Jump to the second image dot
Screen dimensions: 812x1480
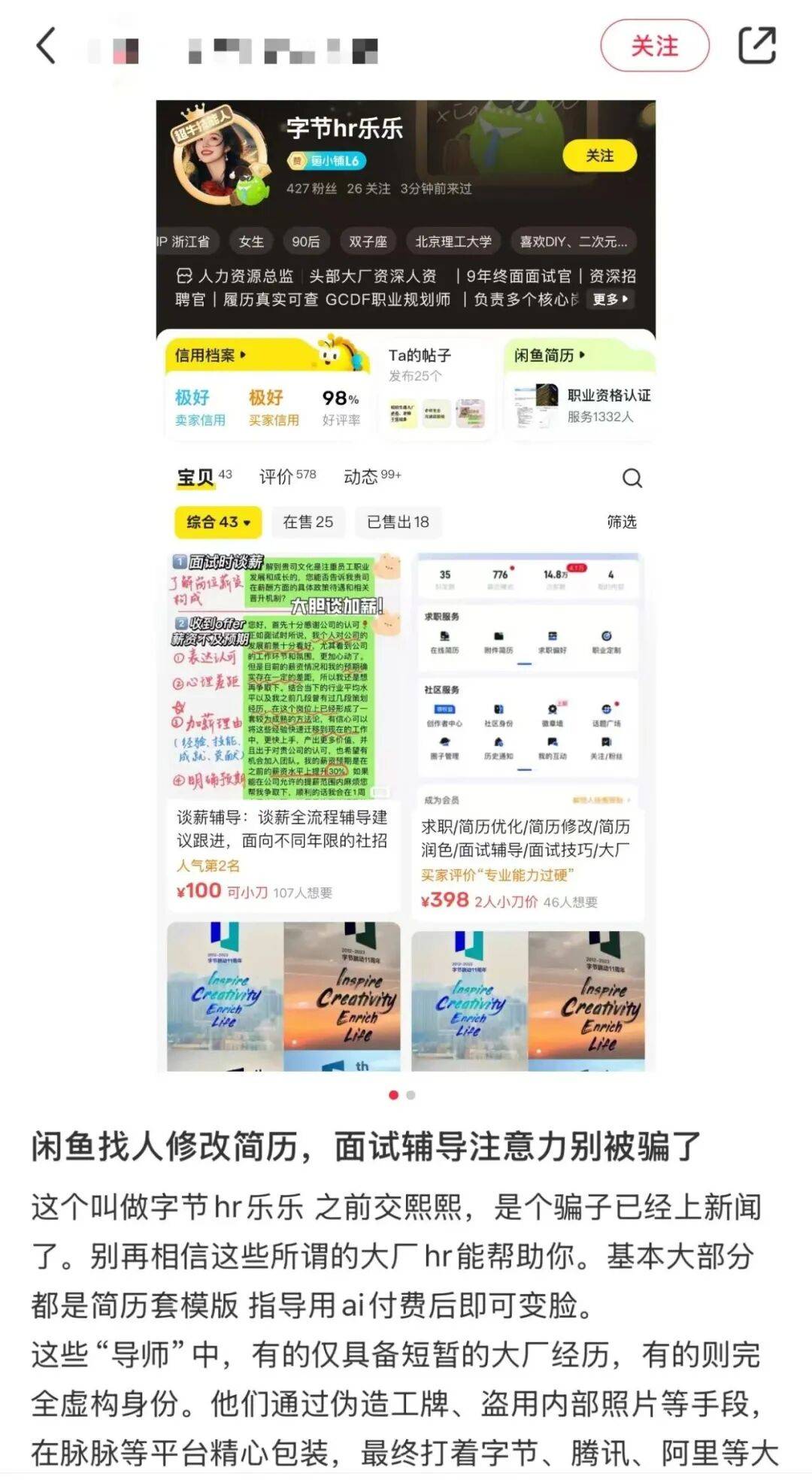click(411, 1095)
